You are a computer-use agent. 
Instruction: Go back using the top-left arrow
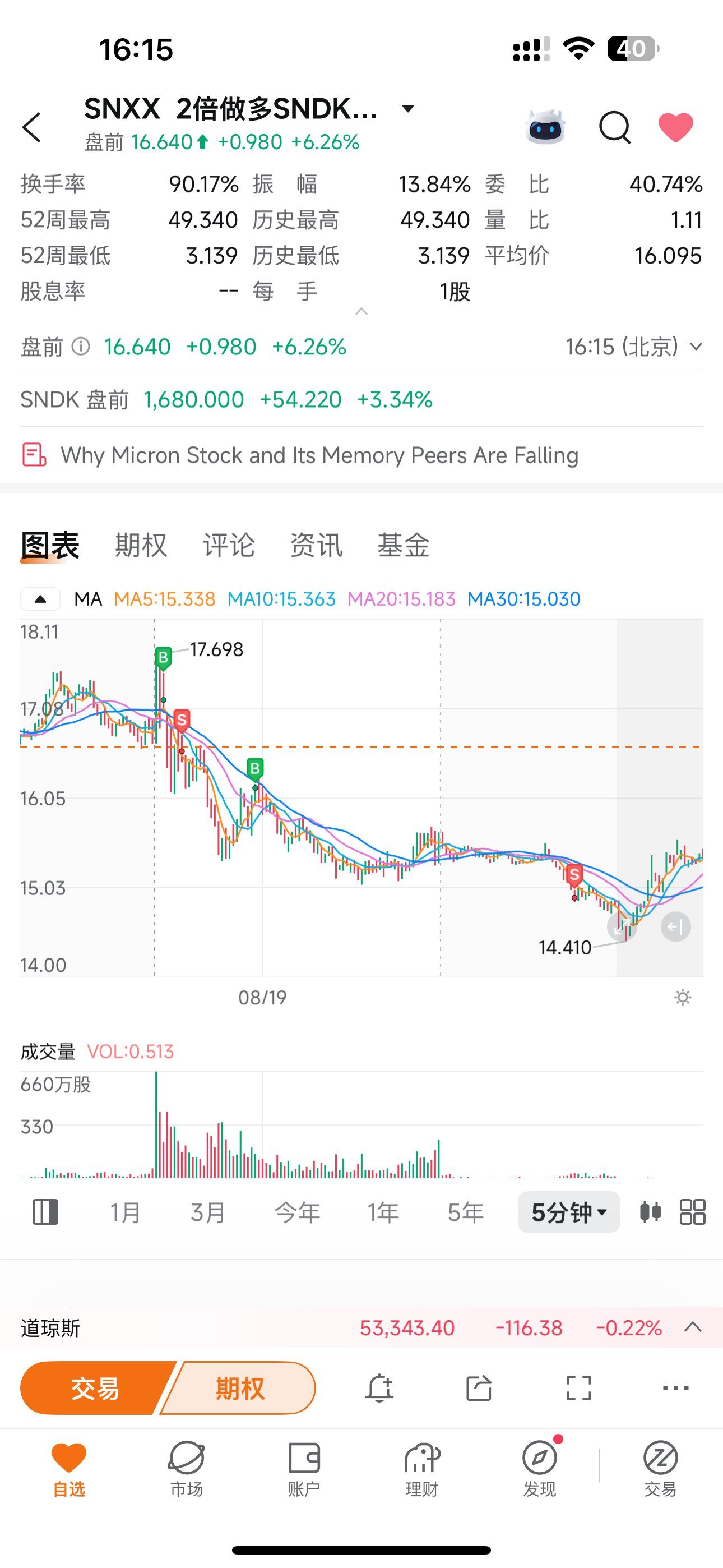coord(31,127)
